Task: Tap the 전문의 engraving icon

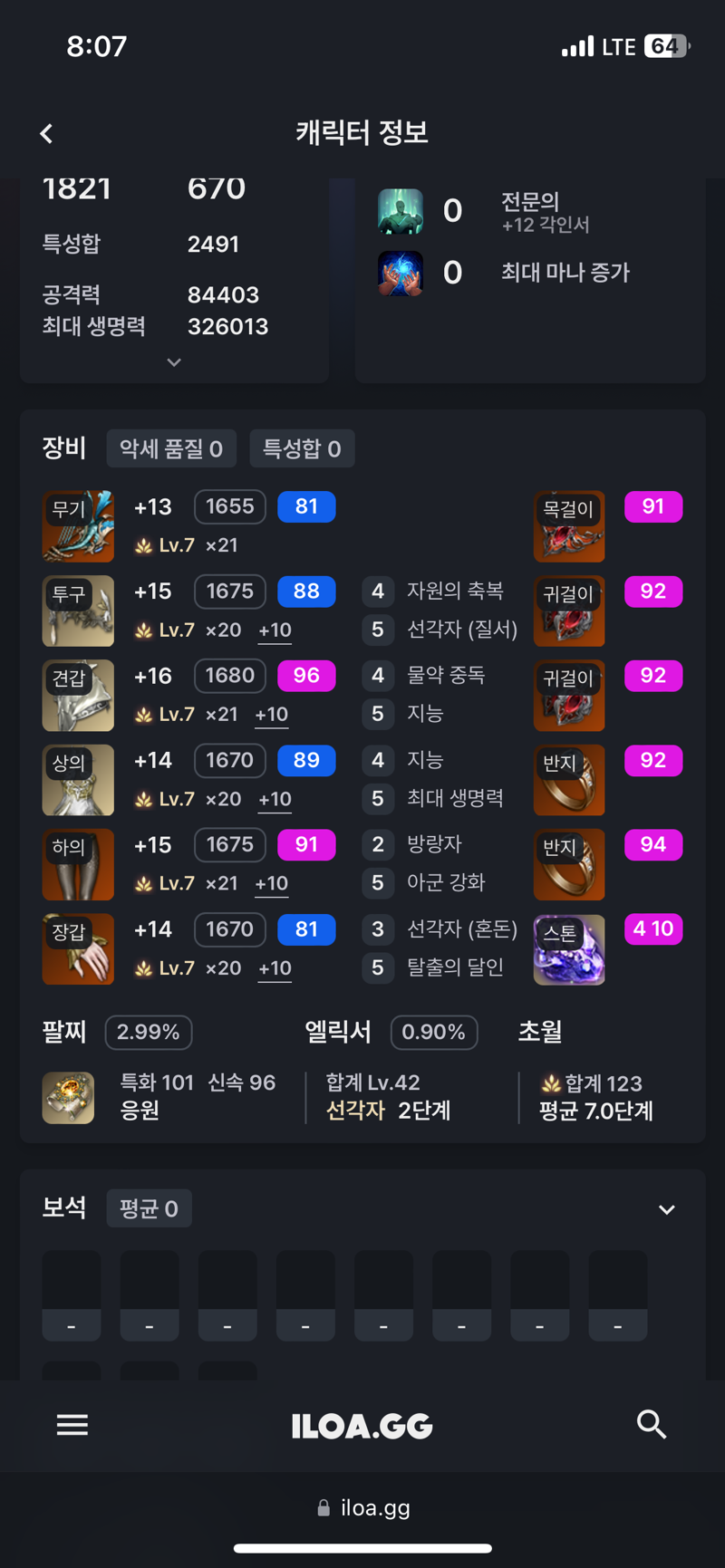Action: tap(401, 212)
